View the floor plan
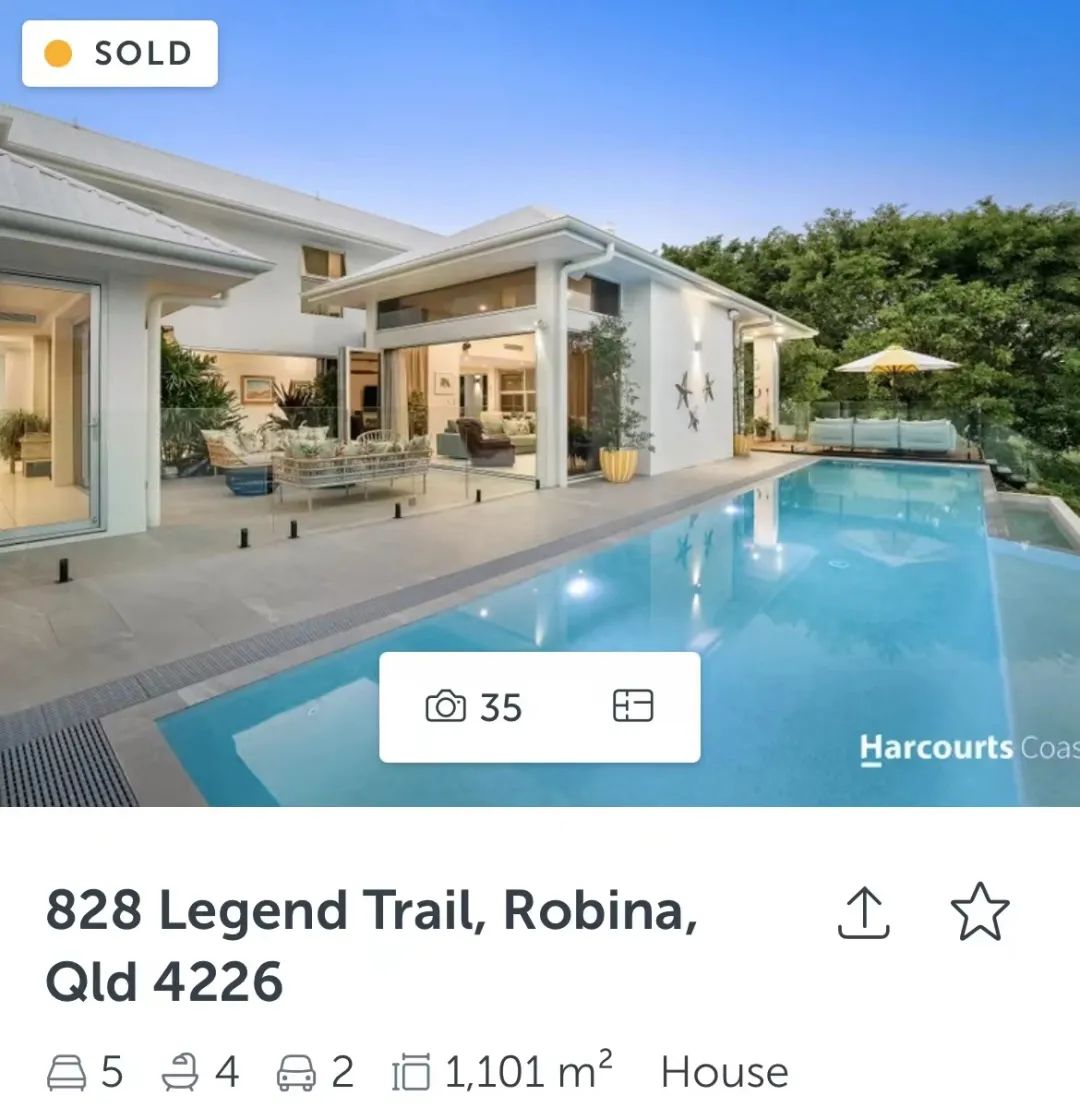The height and width of the screenshot is (1108, 1080). 632,706
